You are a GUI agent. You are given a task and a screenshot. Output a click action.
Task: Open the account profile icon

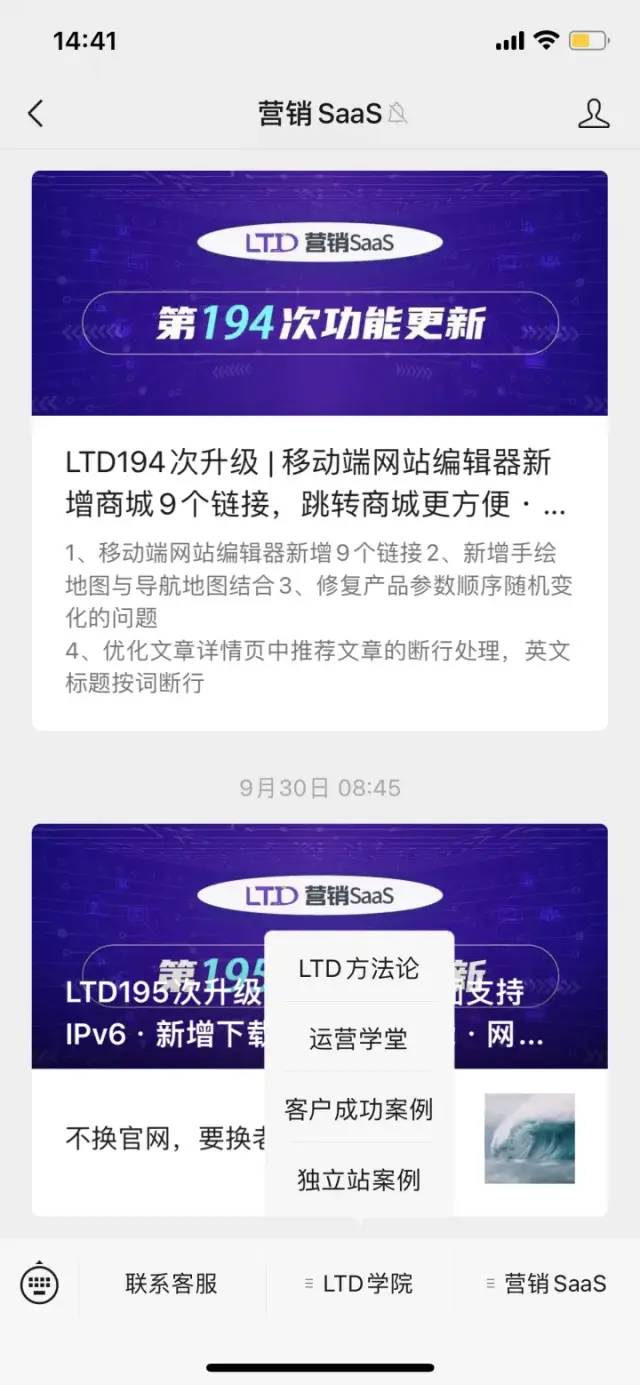tap(593, 113)
